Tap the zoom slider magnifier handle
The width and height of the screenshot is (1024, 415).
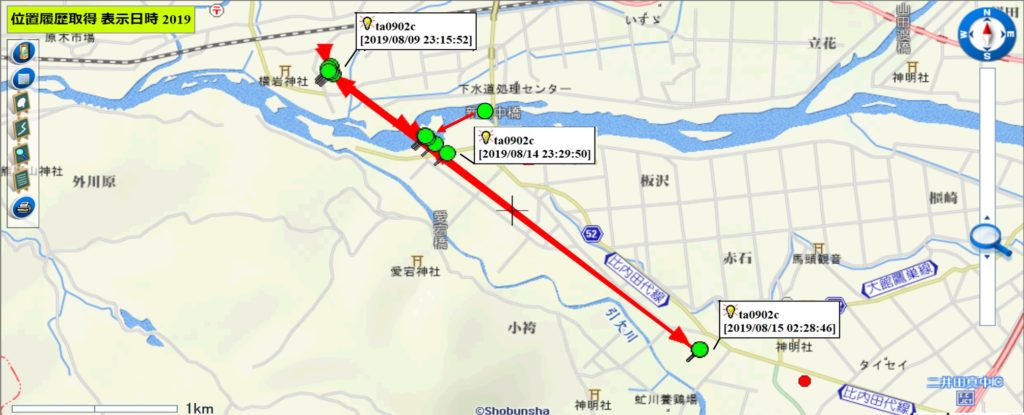tap(989, 240)
